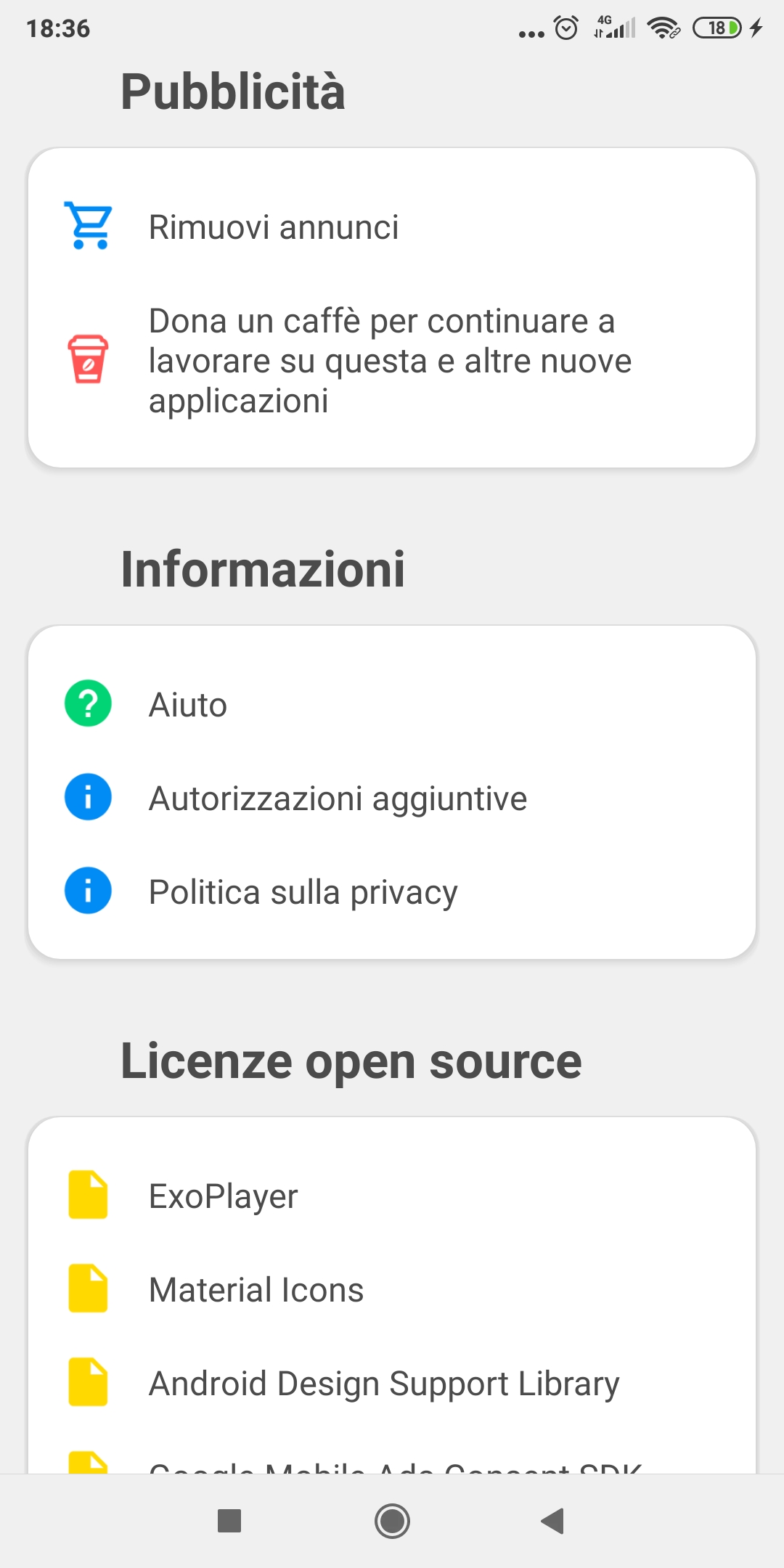View the Android Design Support Library license
The image size is (784, 1568).
tap(392, 1383)
